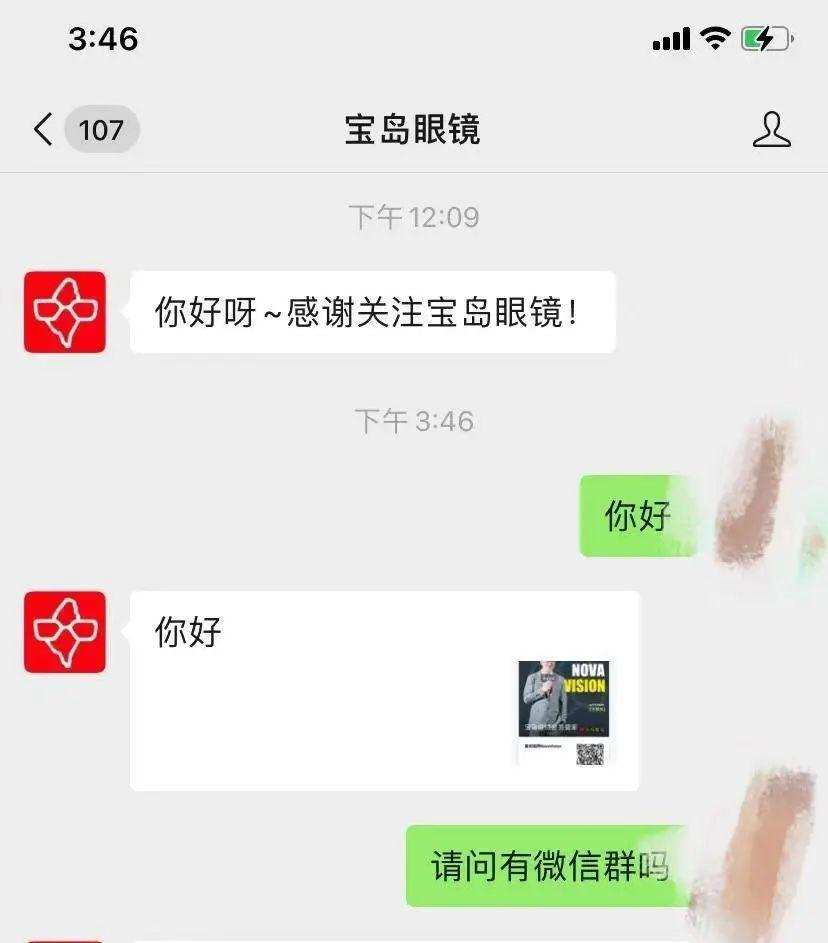This screenshot has height=943, width=828.
Task: Open the 宝岛眼镜 account profile icon
Action: (x=771, y=130)
